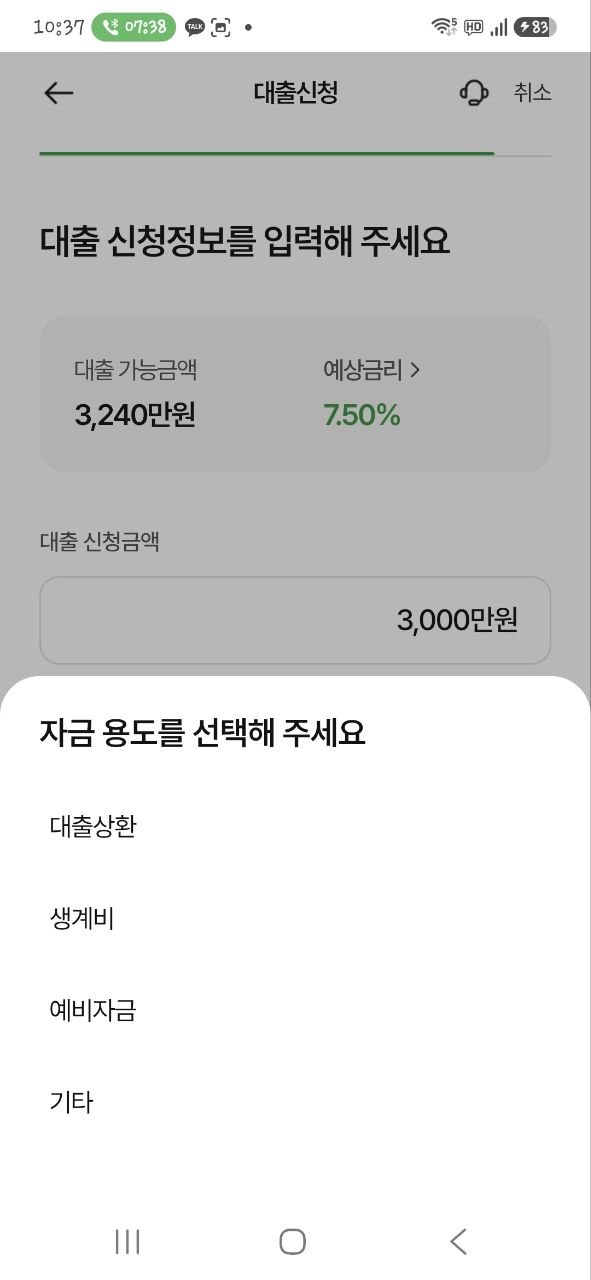Choose 생계비 from the purpose list
This screenshot has width=591, height=1280.
tap(295, 918)
